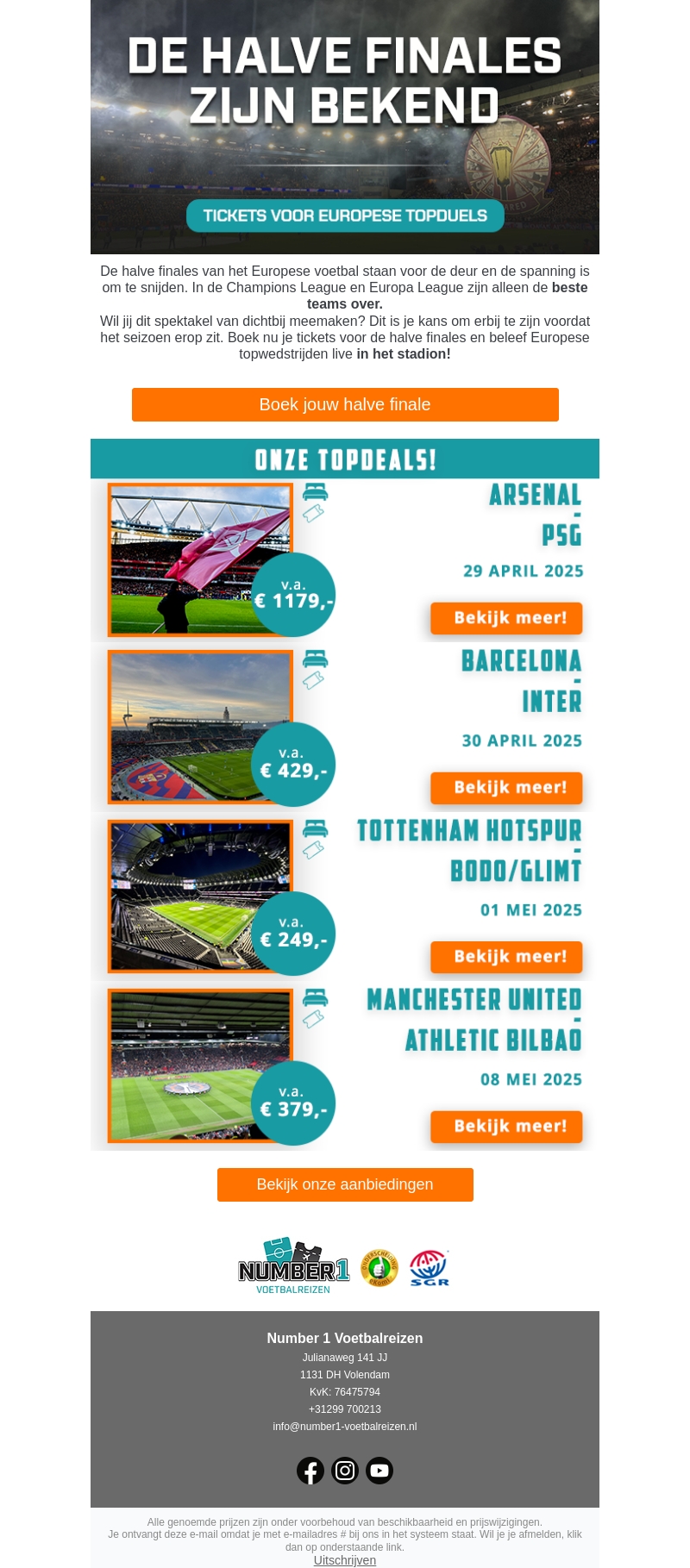Open the YouTube channel icon
The height and width of the screenshot is (1568, 690).
coord(379,1471)
